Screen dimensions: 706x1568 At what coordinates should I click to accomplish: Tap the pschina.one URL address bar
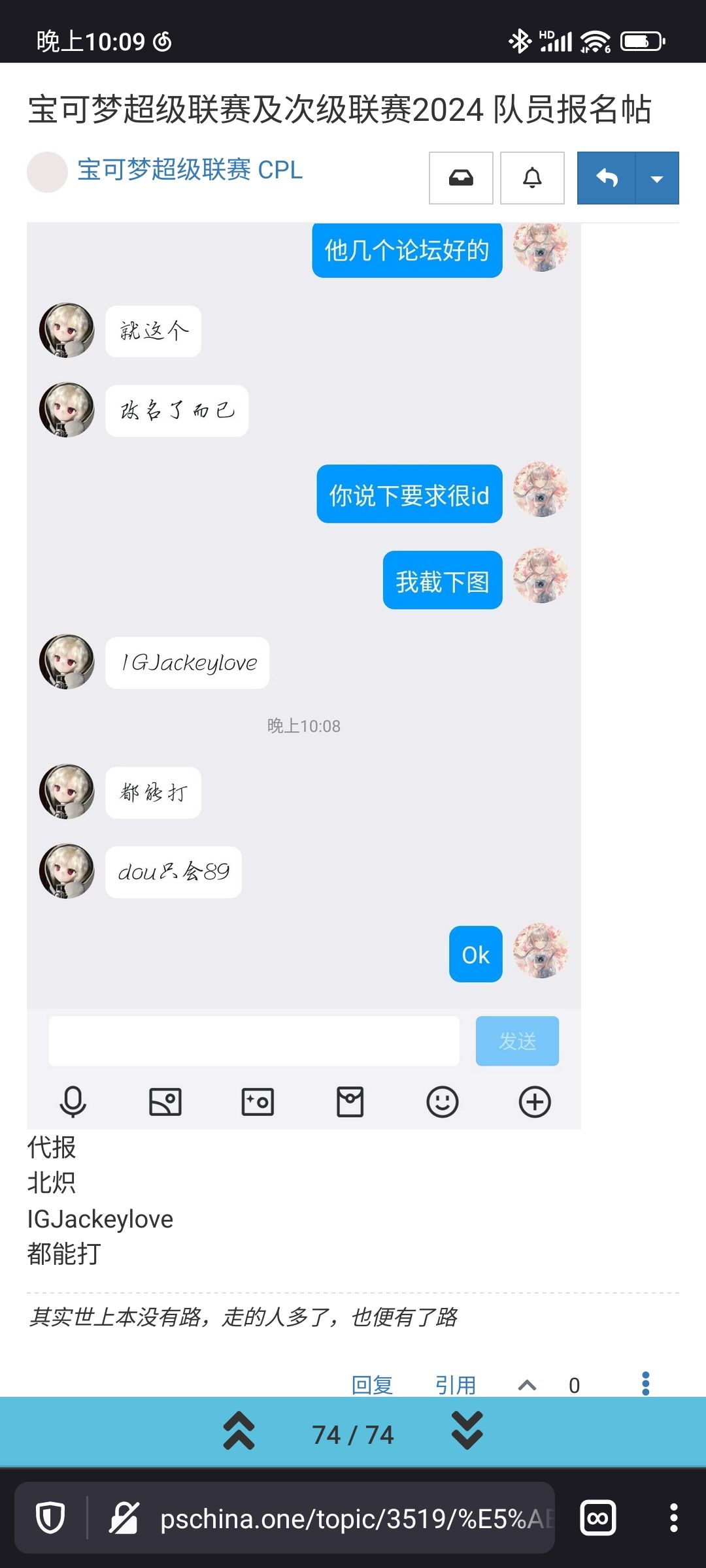[x=353, y=1519]
